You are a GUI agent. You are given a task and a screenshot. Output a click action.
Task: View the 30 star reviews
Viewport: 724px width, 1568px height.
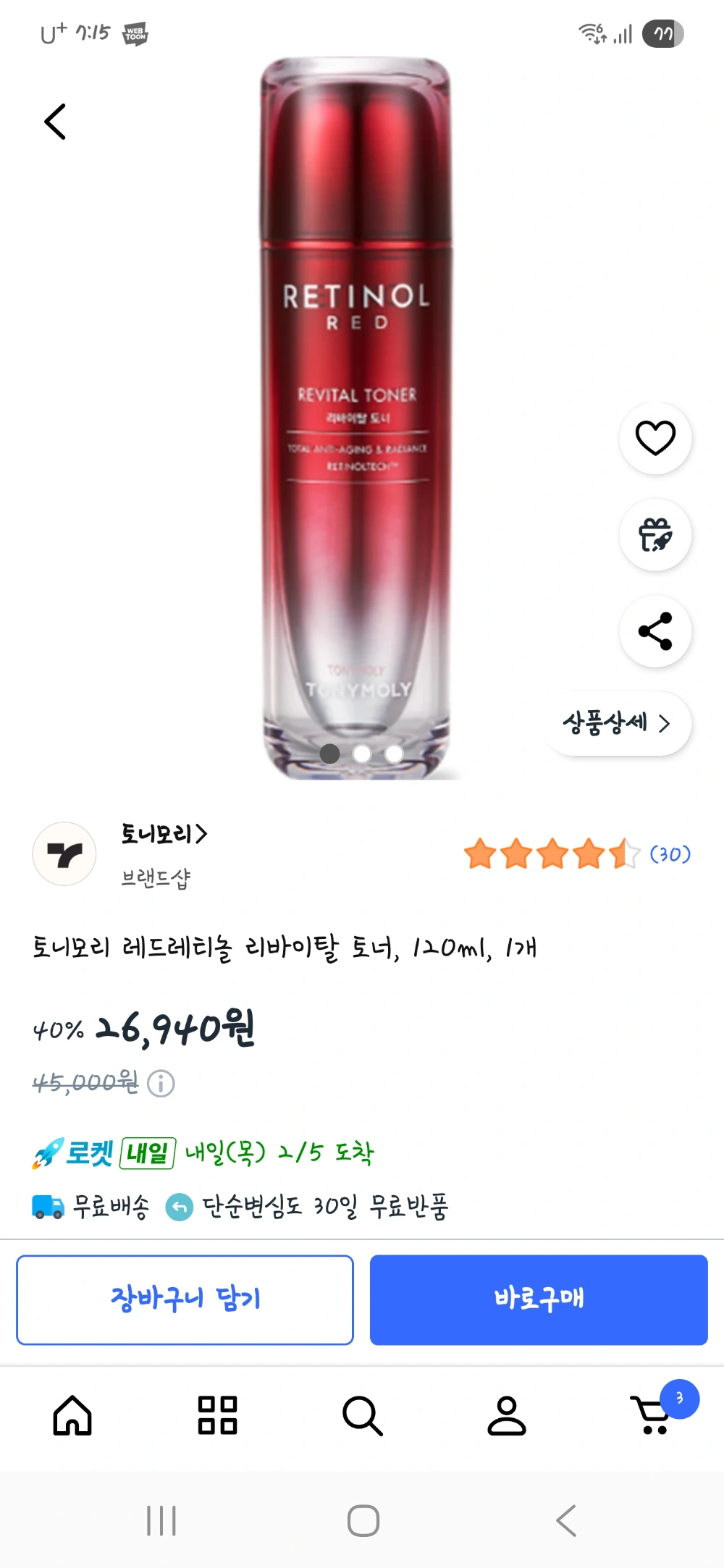click(x=576, y=854)
